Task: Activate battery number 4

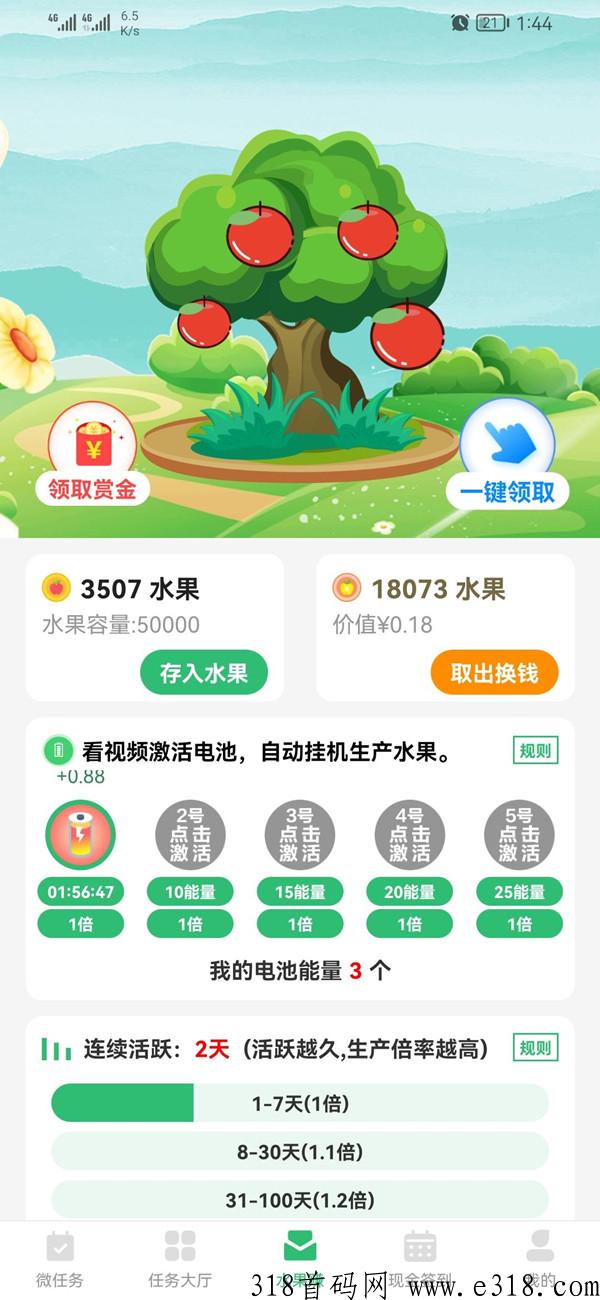Action: point(409,835)
